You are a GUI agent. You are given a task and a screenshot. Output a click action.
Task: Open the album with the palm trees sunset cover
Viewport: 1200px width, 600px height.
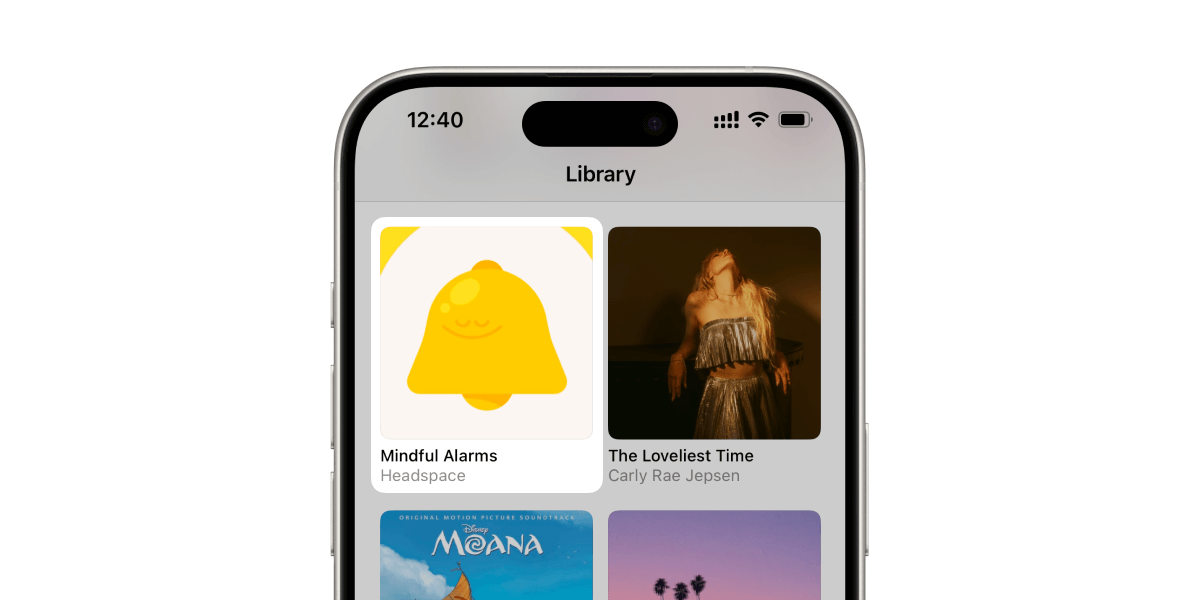tap(714, 555)
